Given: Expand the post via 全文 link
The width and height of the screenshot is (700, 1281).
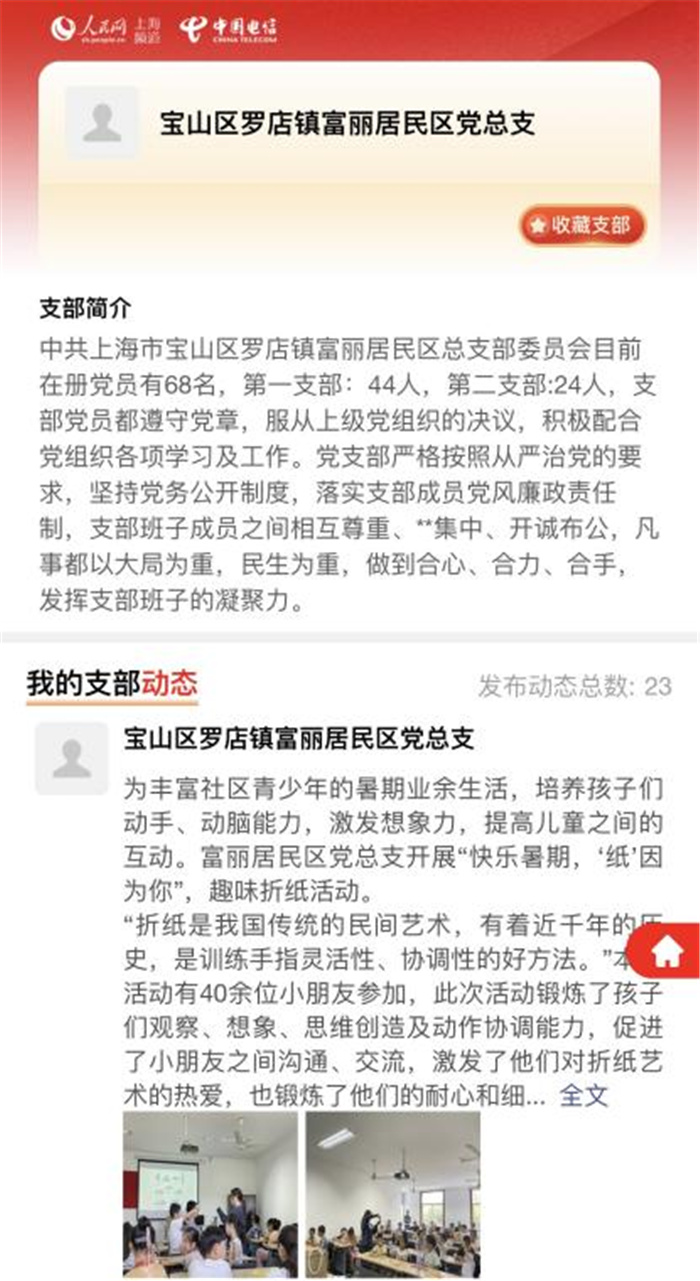Looking at the screenshot, I should (x=583, y=1095).
